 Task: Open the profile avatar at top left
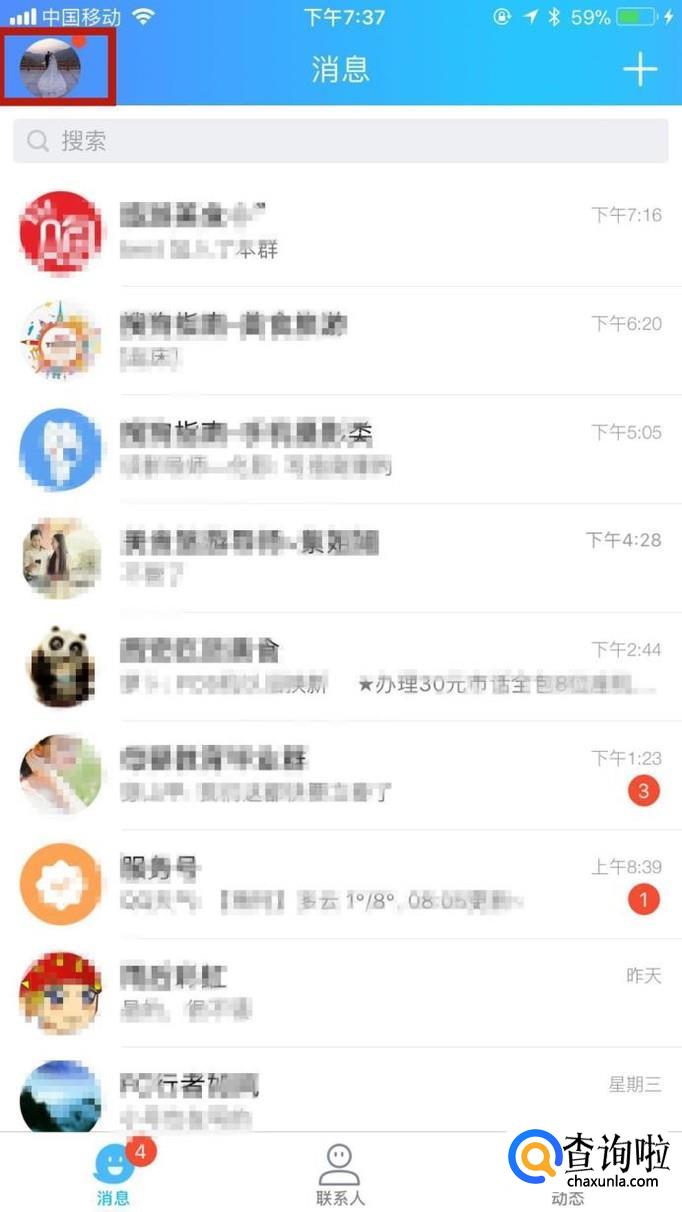(50, 68)
